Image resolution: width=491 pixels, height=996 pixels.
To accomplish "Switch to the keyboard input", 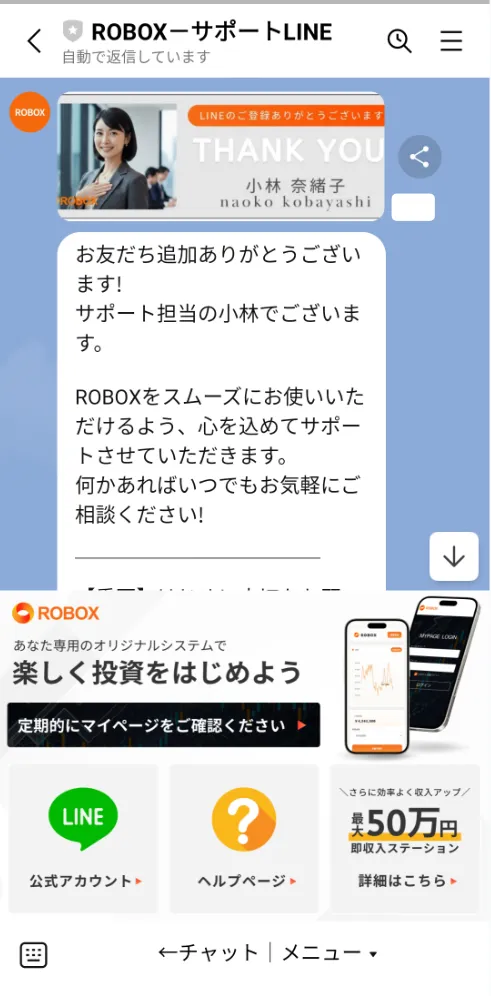I will [x=34, y=954].
